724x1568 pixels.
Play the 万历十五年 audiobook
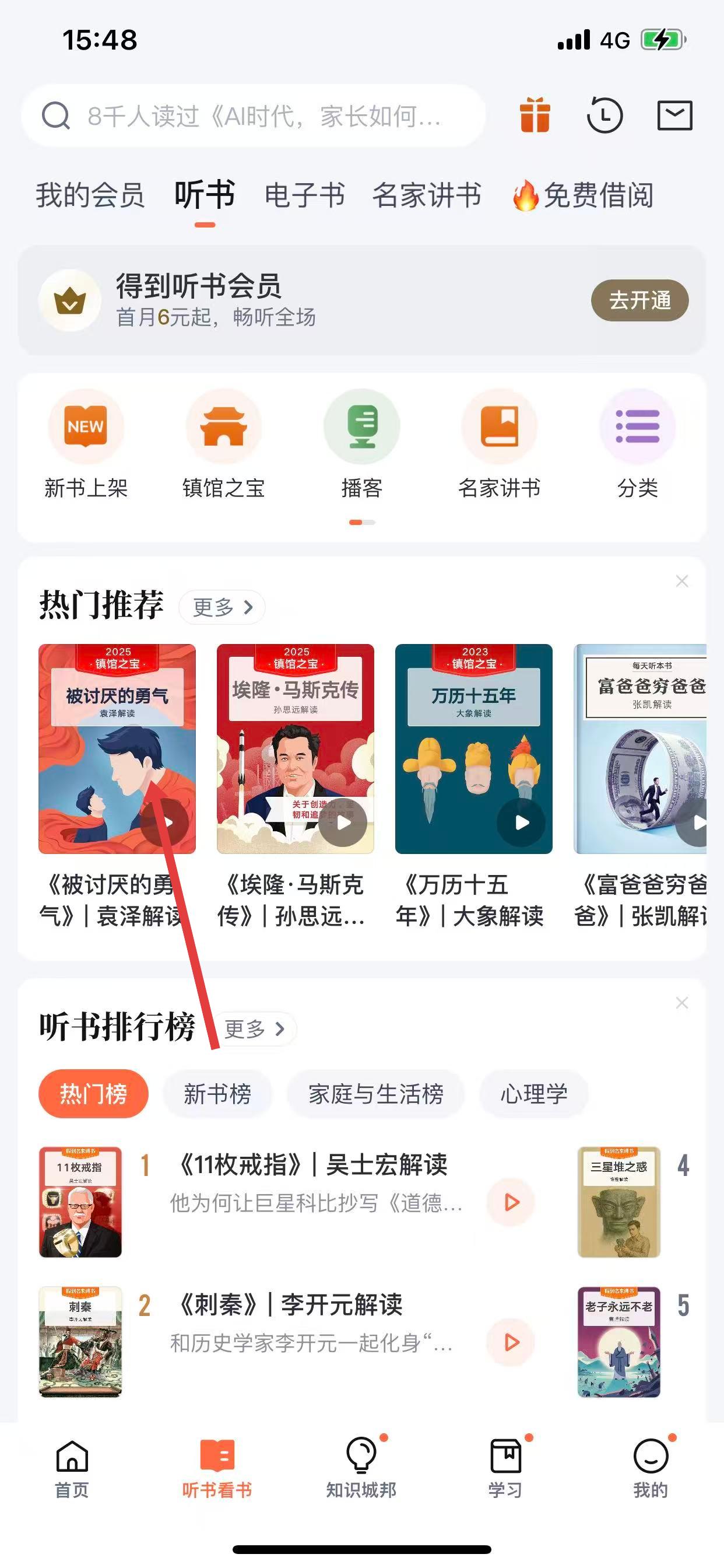point(521,823)
